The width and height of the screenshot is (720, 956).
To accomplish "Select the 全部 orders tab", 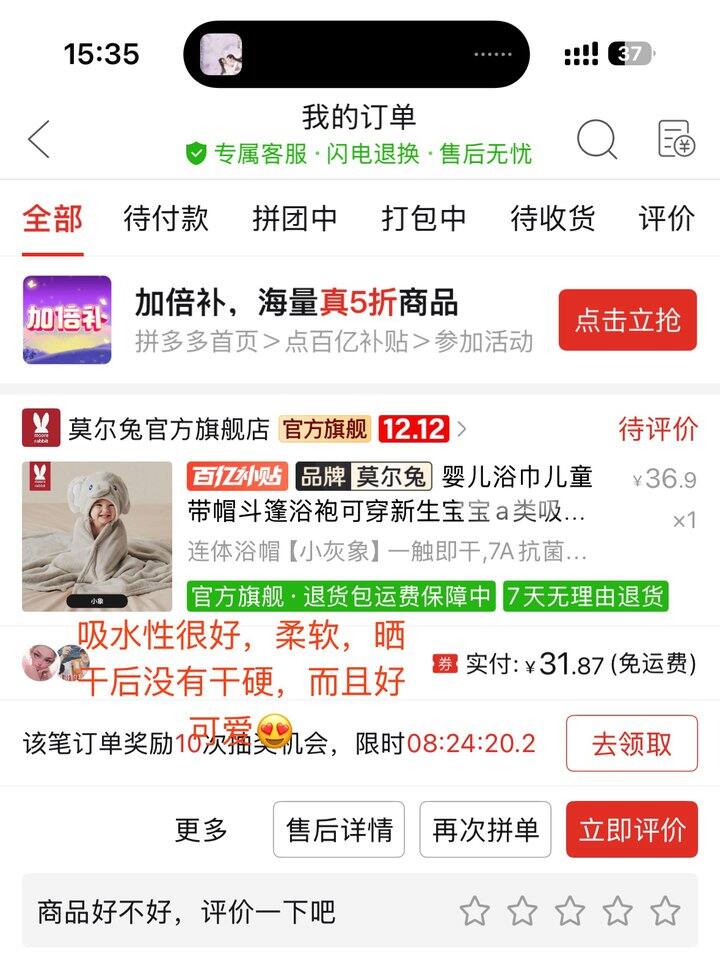I will point(53,218).
